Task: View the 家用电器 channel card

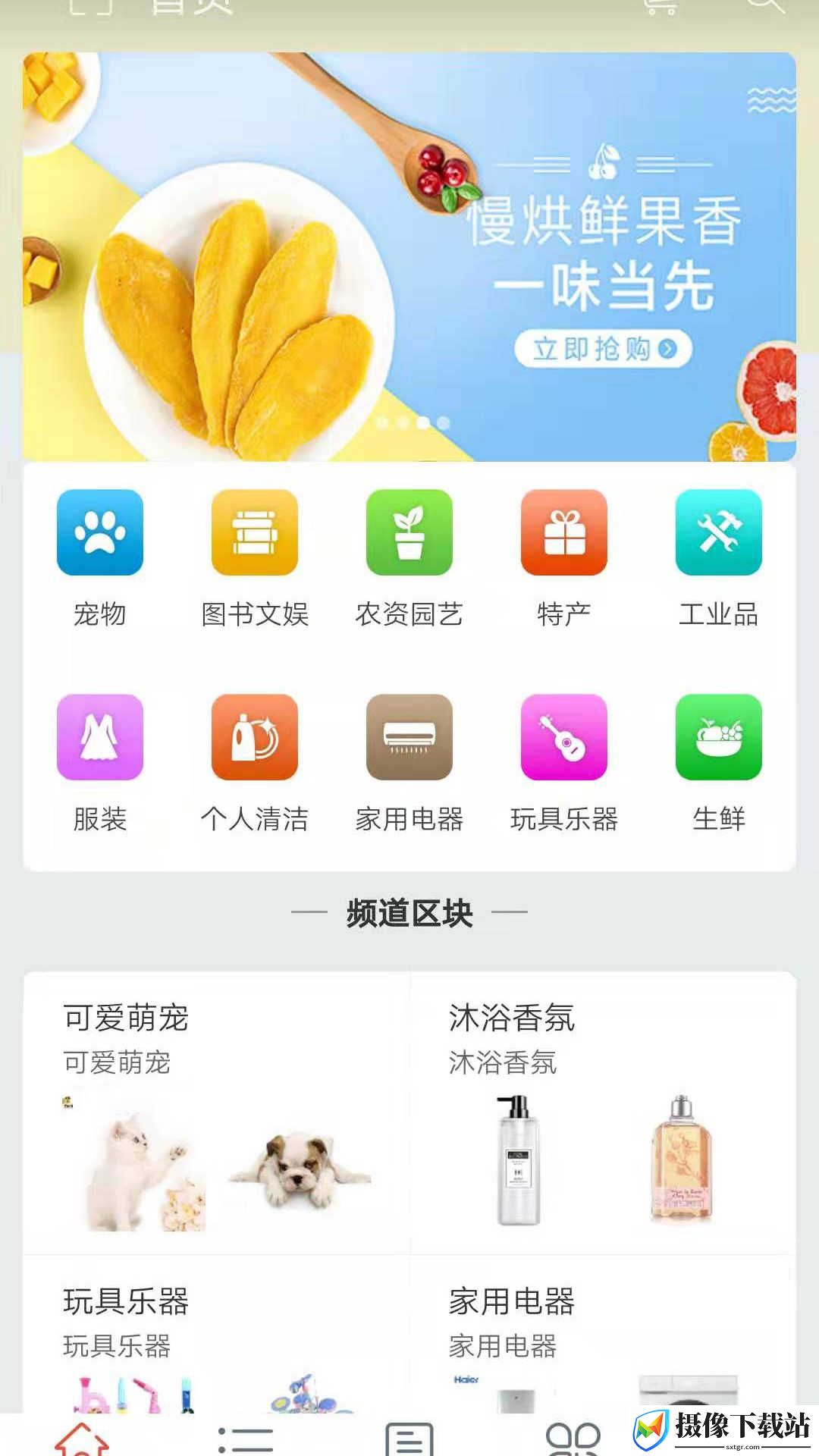Action: (603, 1334)
